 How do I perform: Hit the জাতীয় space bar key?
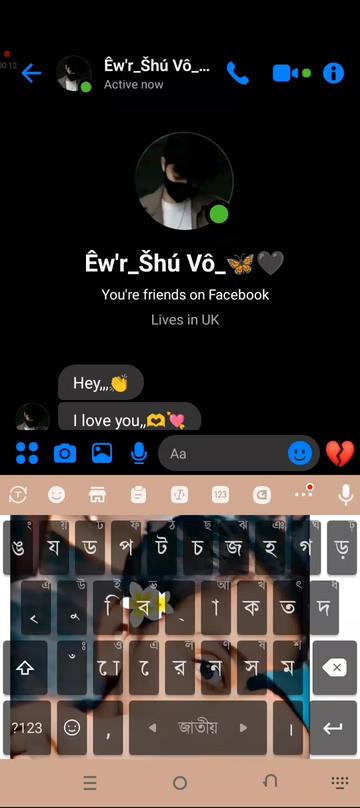(x=198, y=728)
